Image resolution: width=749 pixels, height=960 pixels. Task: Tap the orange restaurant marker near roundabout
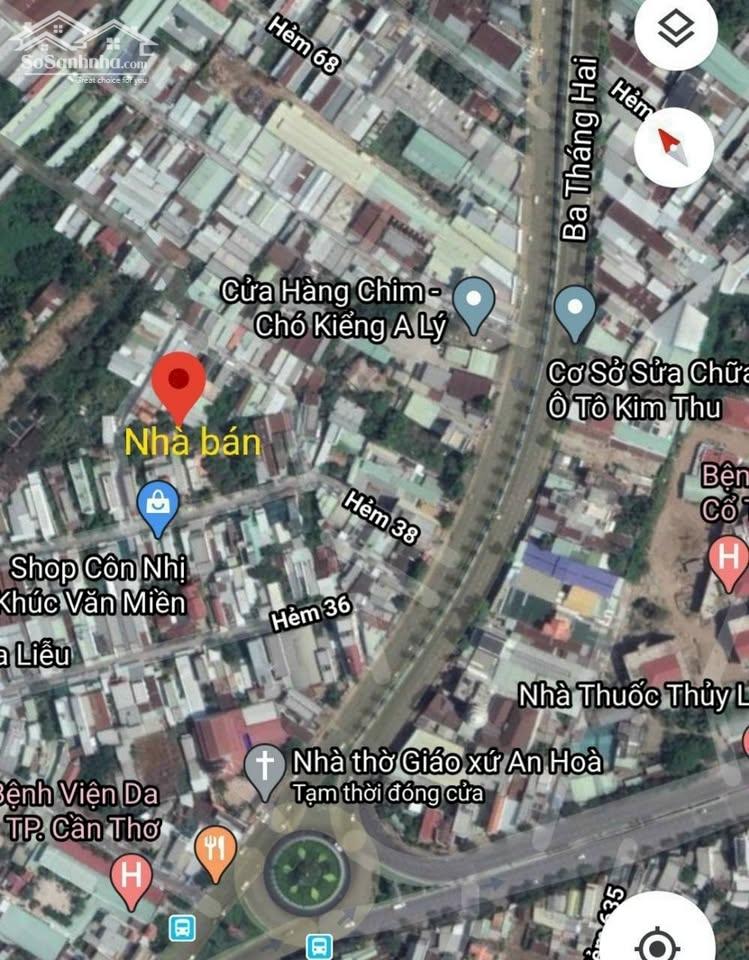[x=216, y=851]
